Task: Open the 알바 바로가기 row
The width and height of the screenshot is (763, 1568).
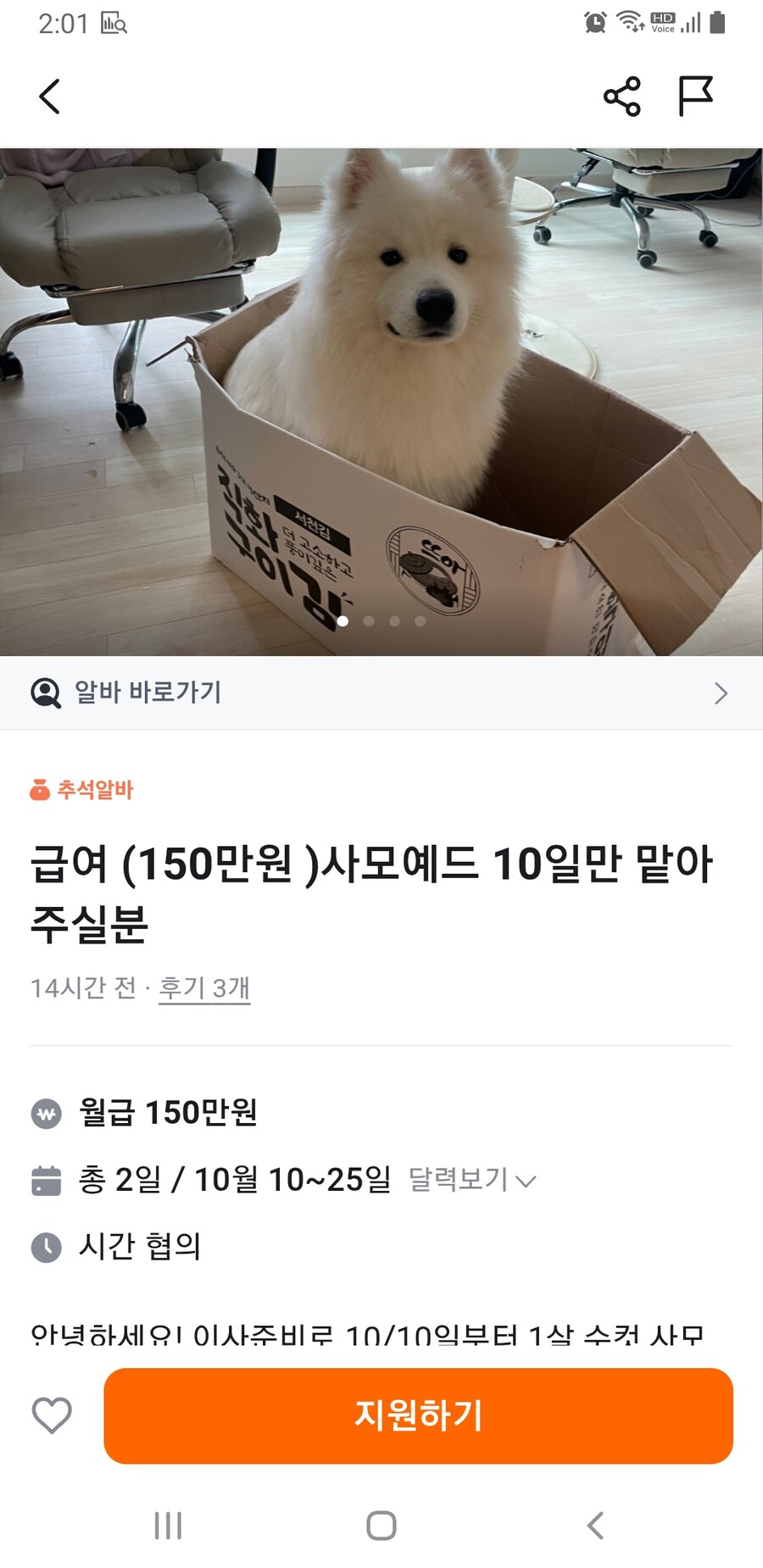Action: (x=381, y=692)
